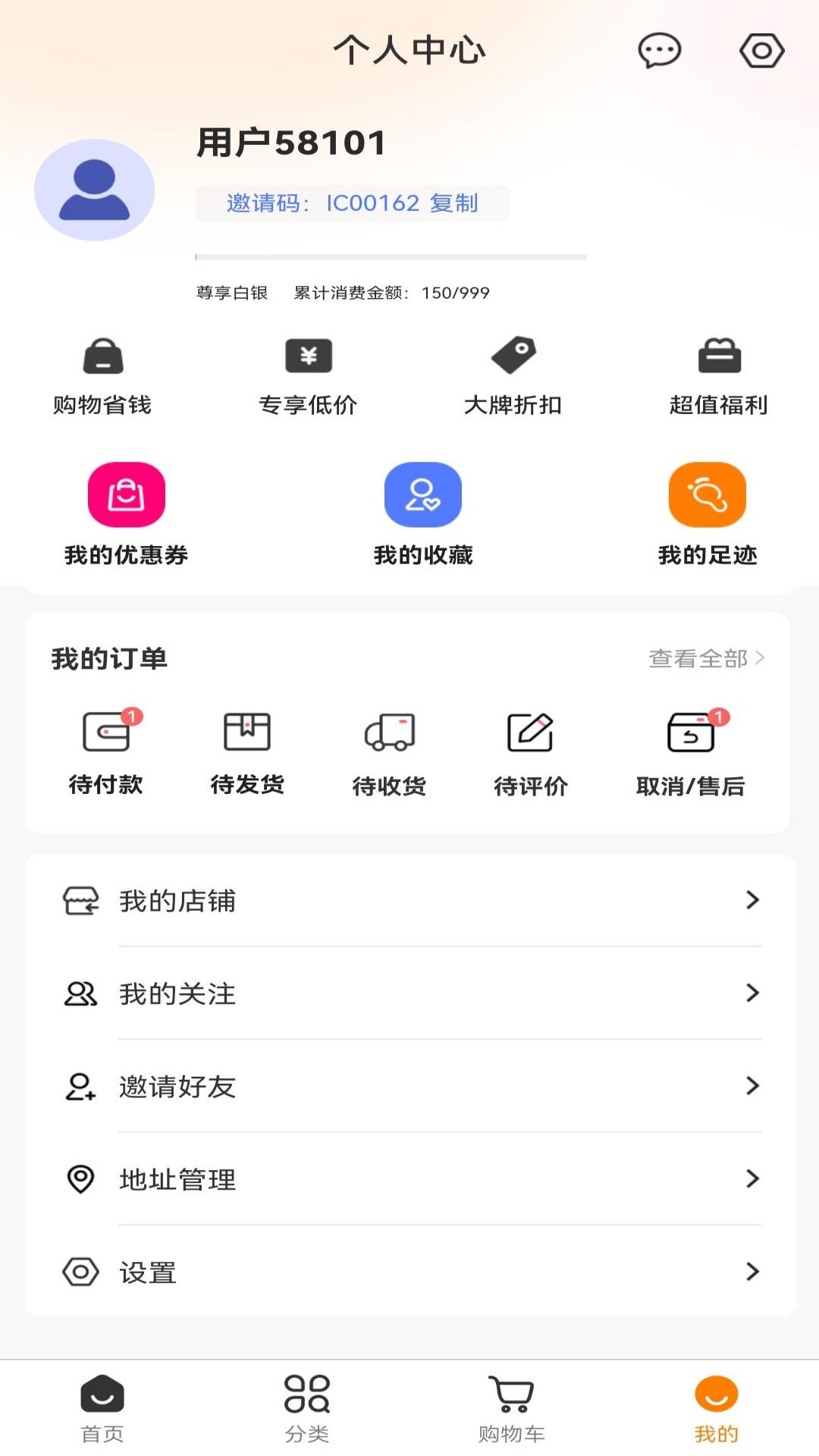This screenshot has height=1456, width=819.
Task: Open the 邀请好友 row
Action: [x=410, y=1087]
